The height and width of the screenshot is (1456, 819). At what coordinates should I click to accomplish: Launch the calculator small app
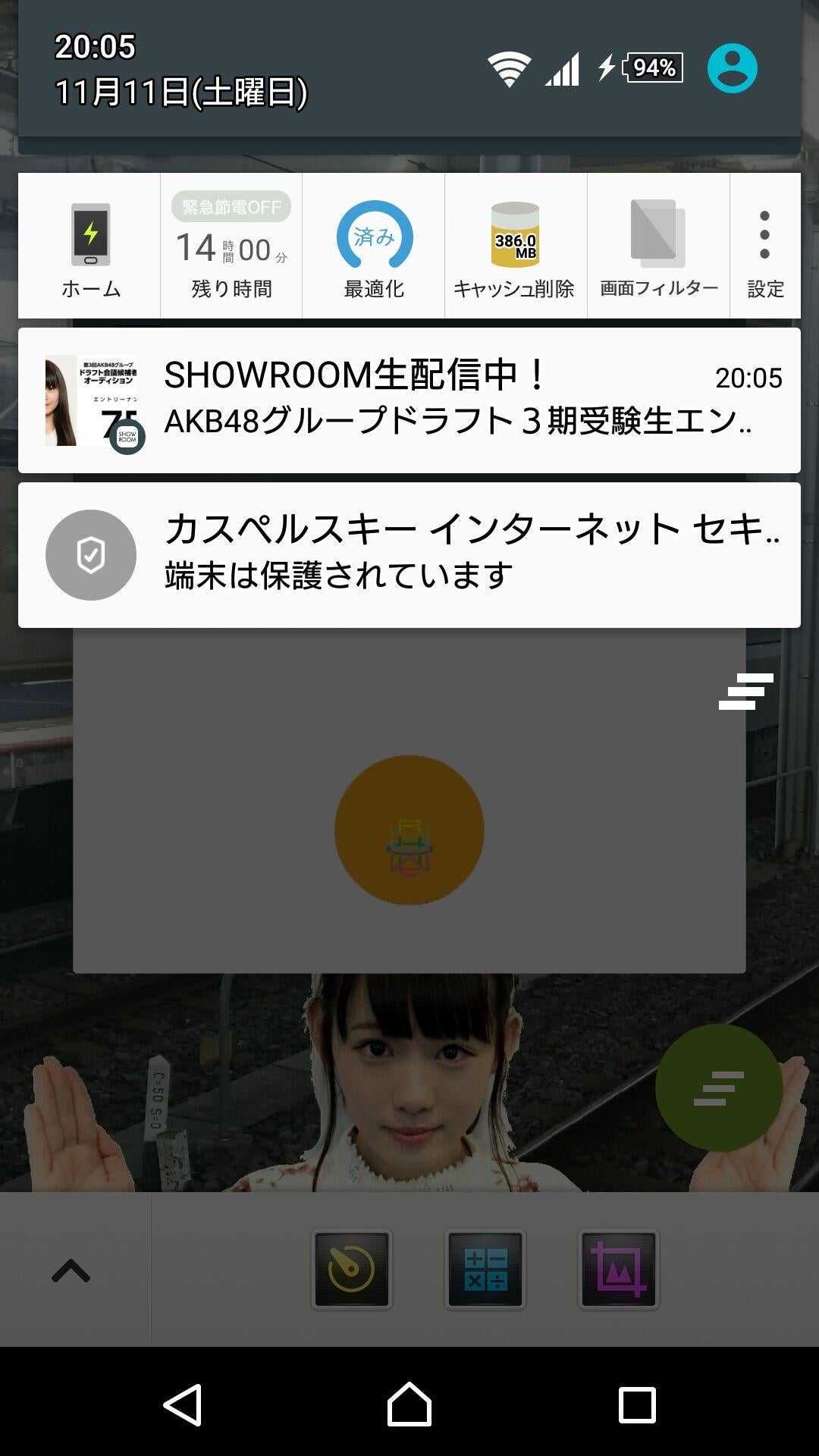[485, 1269]
